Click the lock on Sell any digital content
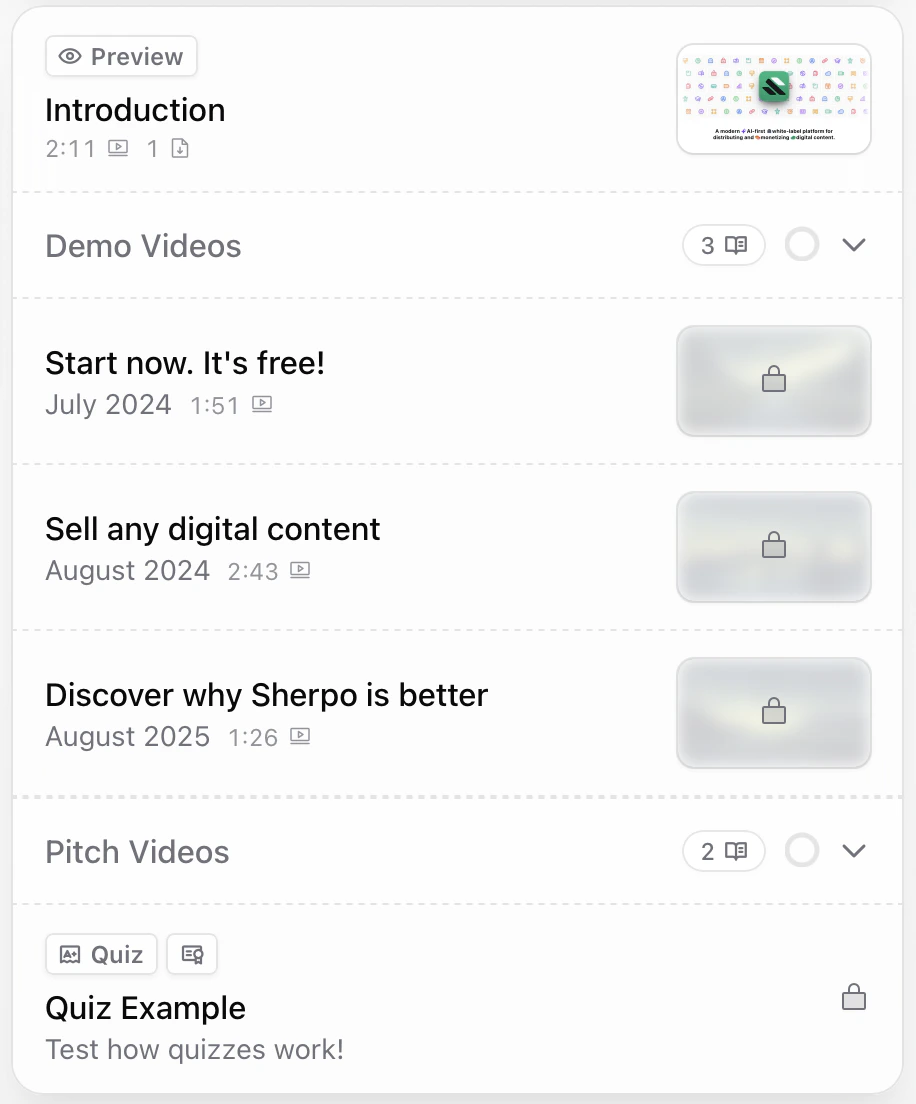The height and width of the screenshot is (1104, 916). point(773,546)
